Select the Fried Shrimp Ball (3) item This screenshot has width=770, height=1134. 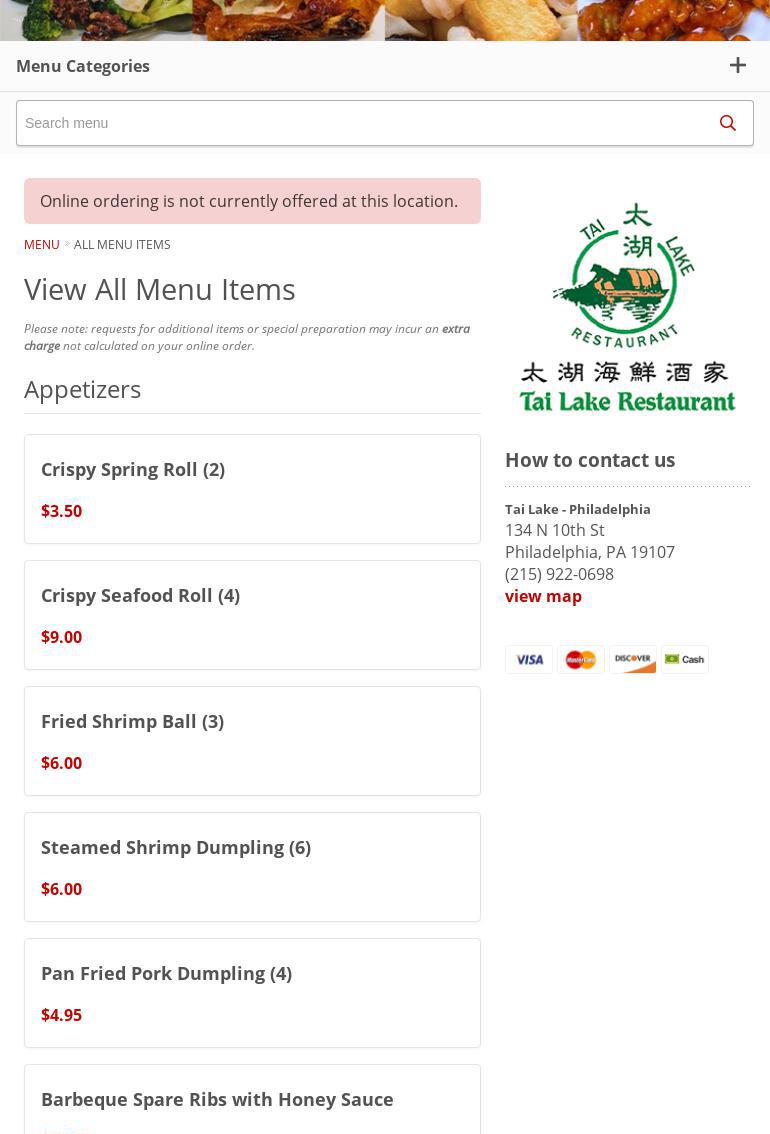click(132, 721)
